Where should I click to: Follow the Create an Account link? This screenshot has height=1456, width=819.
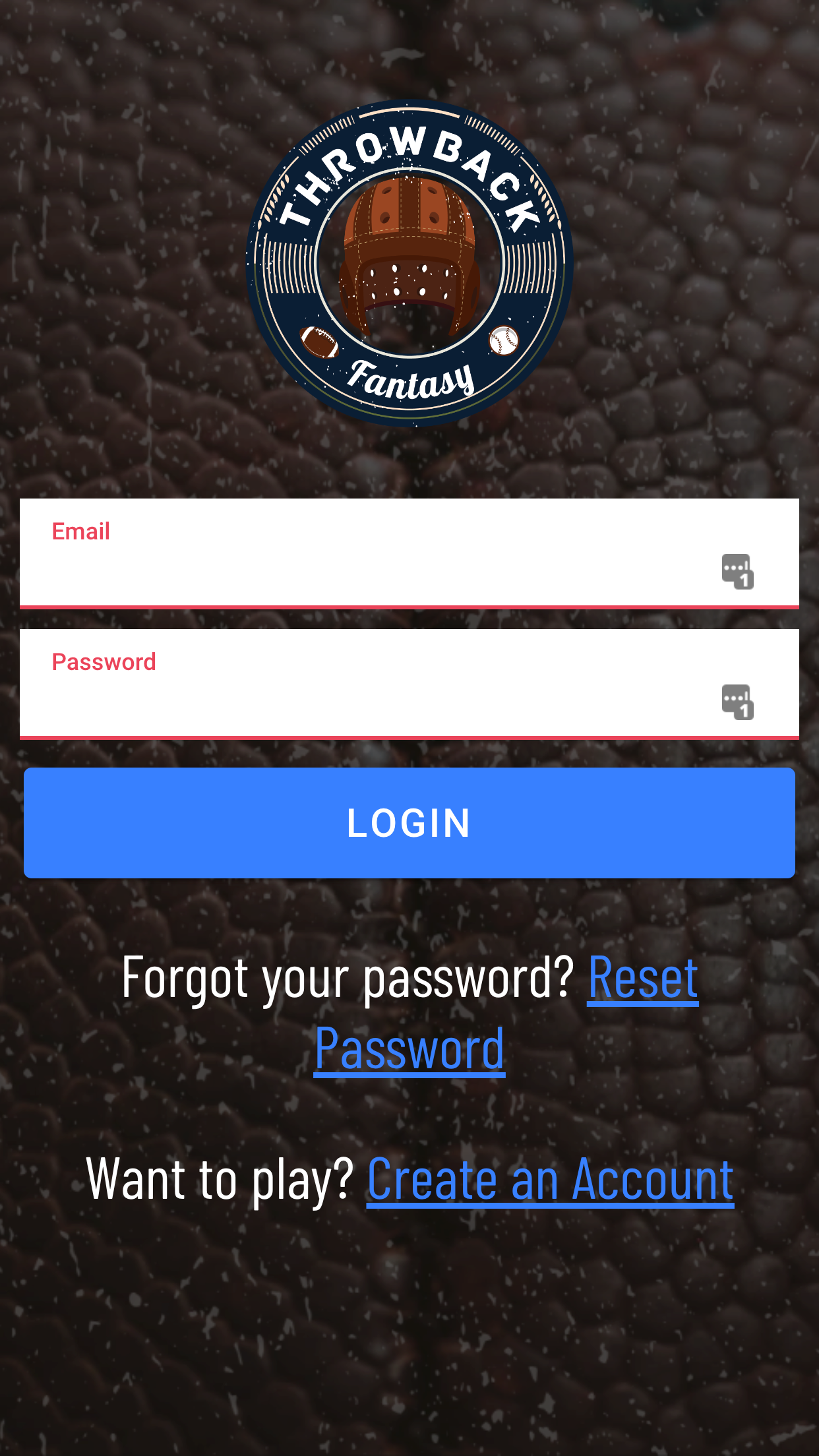pyautogui.click(x=550, y=1180)
